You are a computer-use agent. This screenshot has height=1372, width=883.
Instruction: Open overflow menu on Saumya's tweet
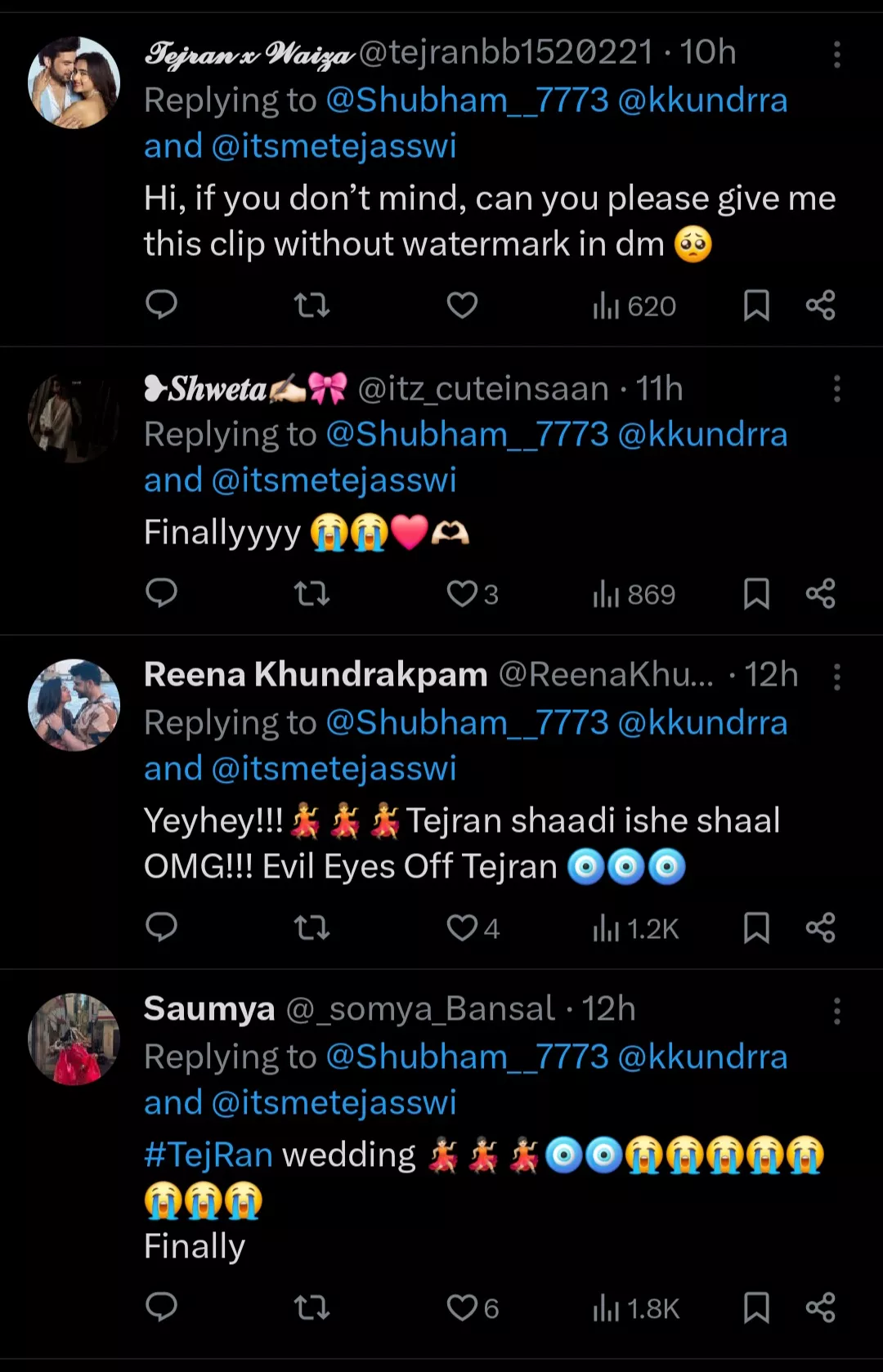click(836, 1012)
